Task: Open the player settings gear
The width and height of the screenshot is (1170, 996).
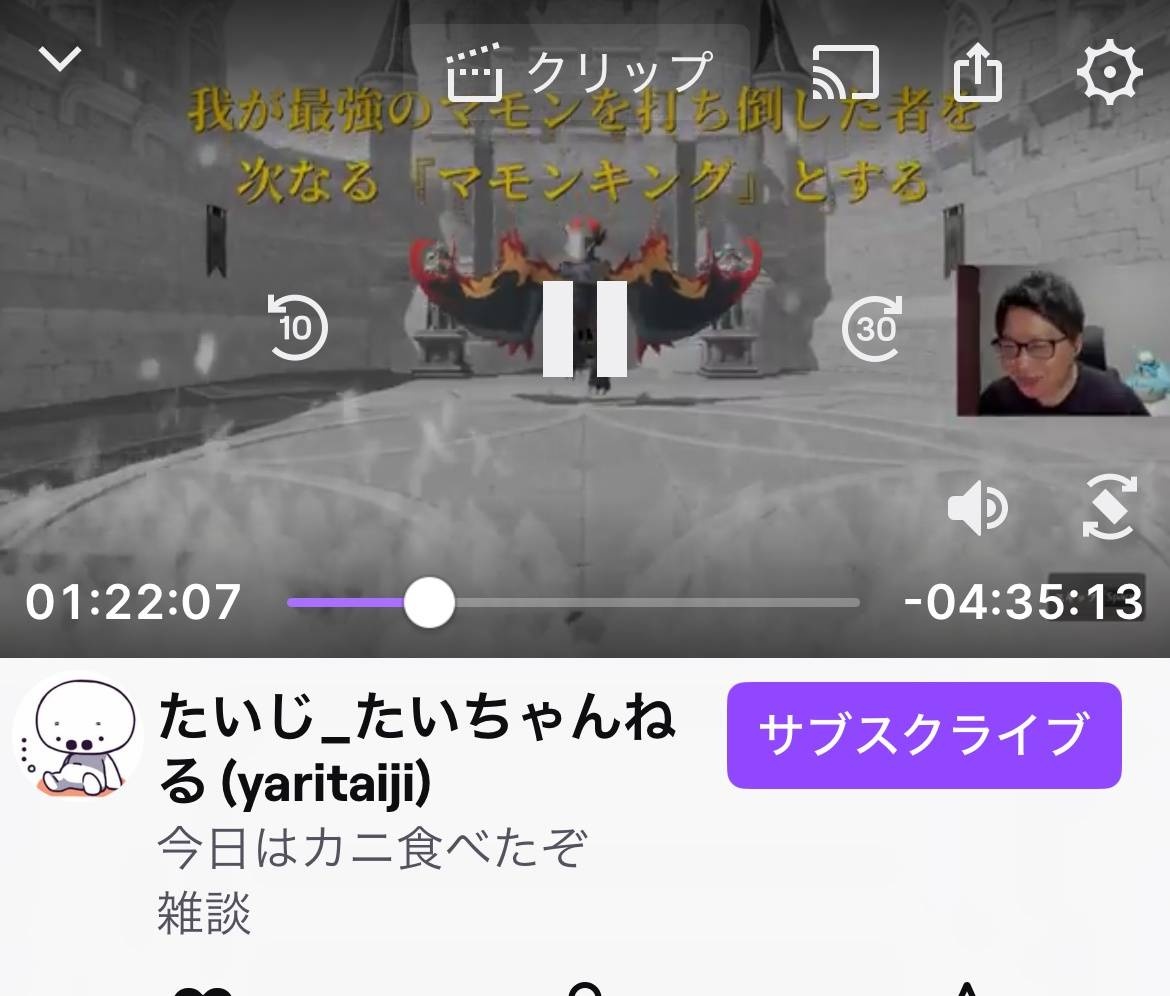Action: click(x=1109, y=73)
